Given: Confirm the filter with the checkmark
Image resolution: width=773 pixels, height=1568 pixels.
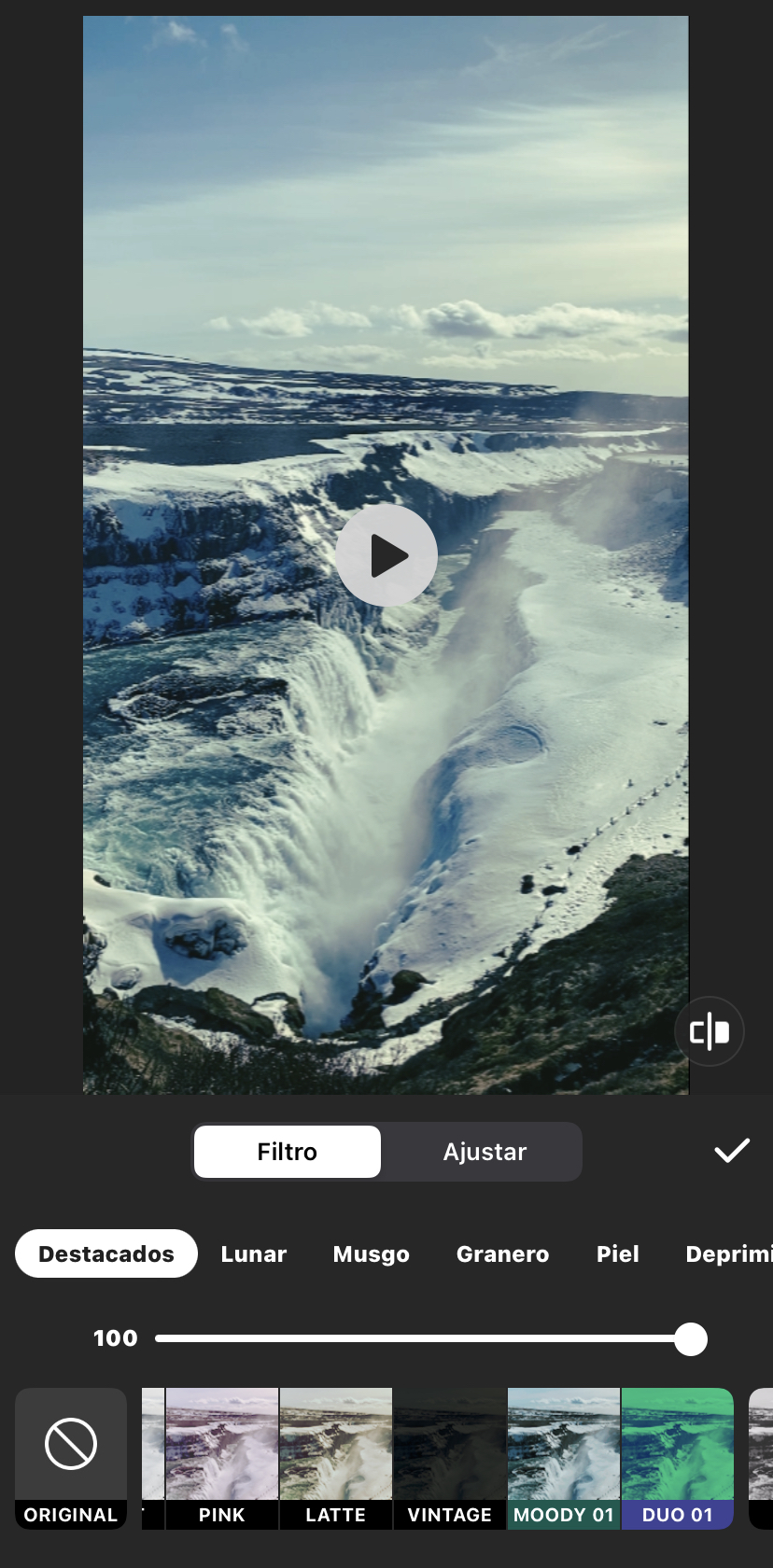Looking at the screenshot, I should click(x=732, y=1151).
